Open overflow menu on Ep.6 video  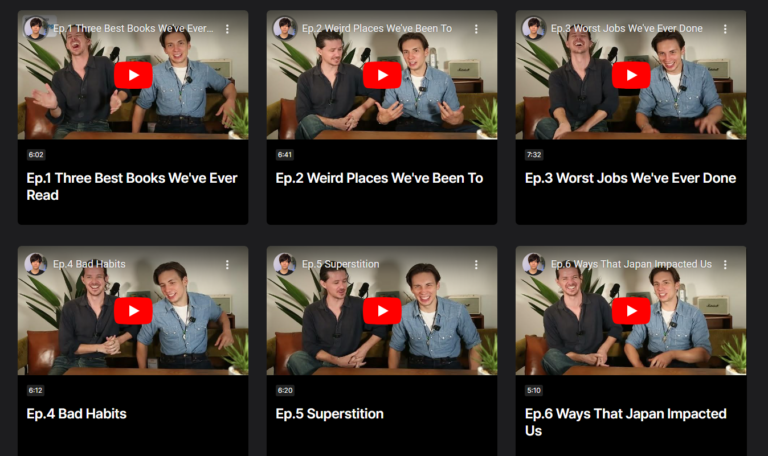(x=726, y=265)
